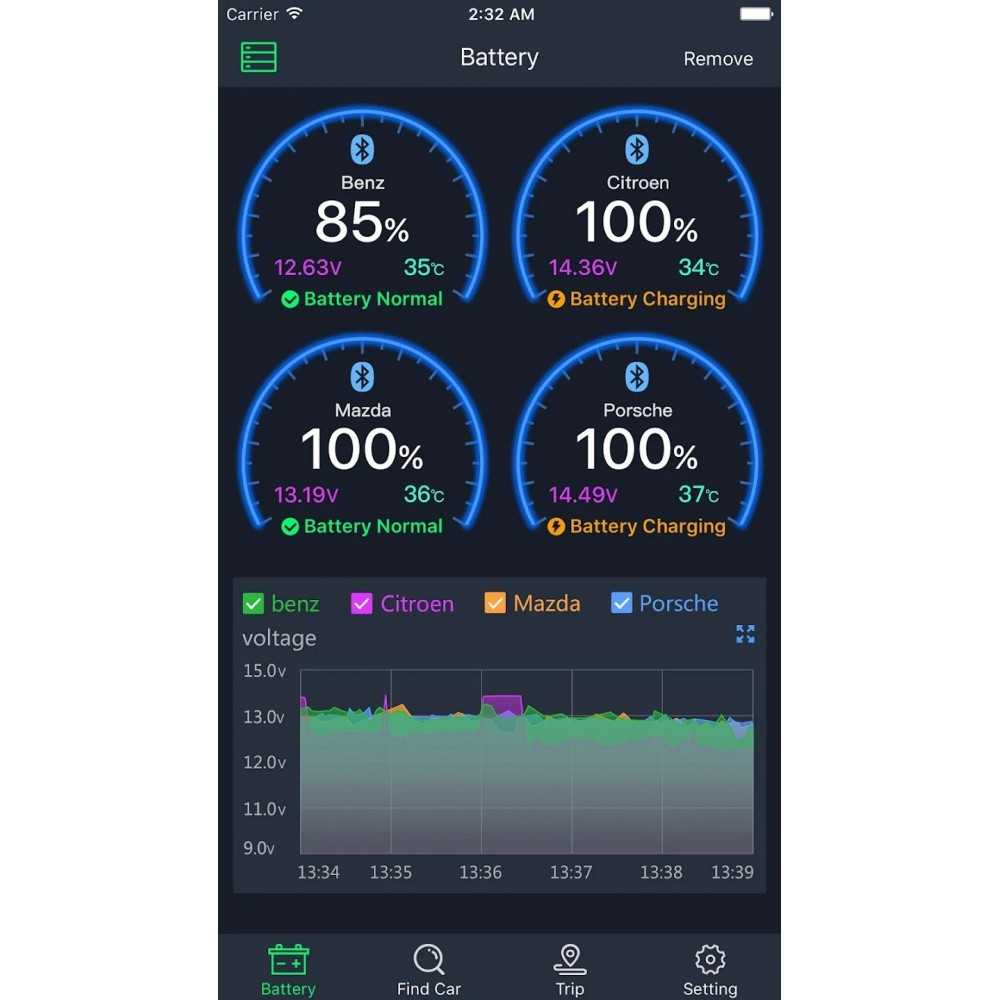The image size is (1000, 1000).
Task: View the Porsche battery gauge
Action: [x=637, y=449]
